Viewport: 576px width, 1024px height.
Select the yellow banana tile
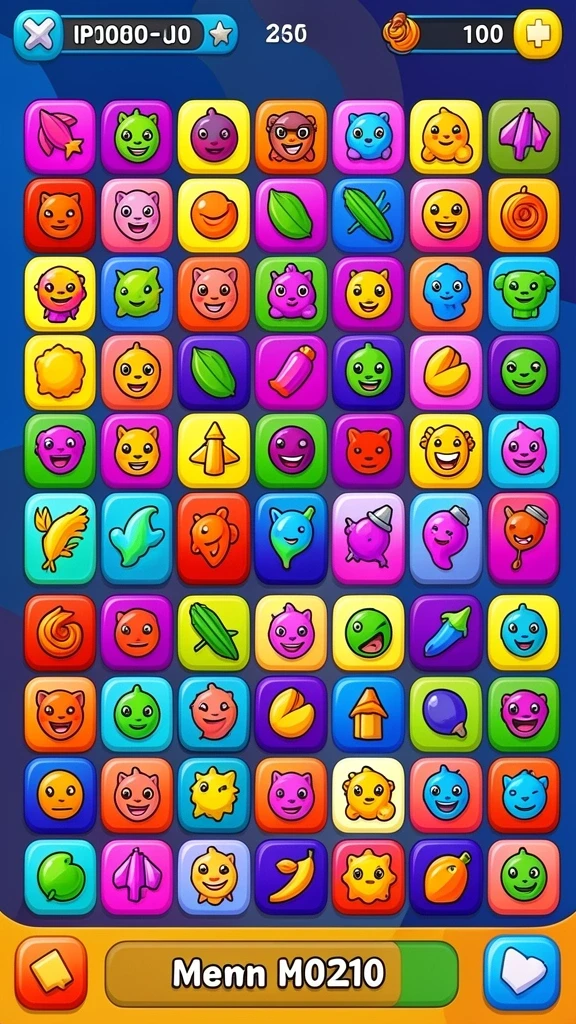point(291,876)
